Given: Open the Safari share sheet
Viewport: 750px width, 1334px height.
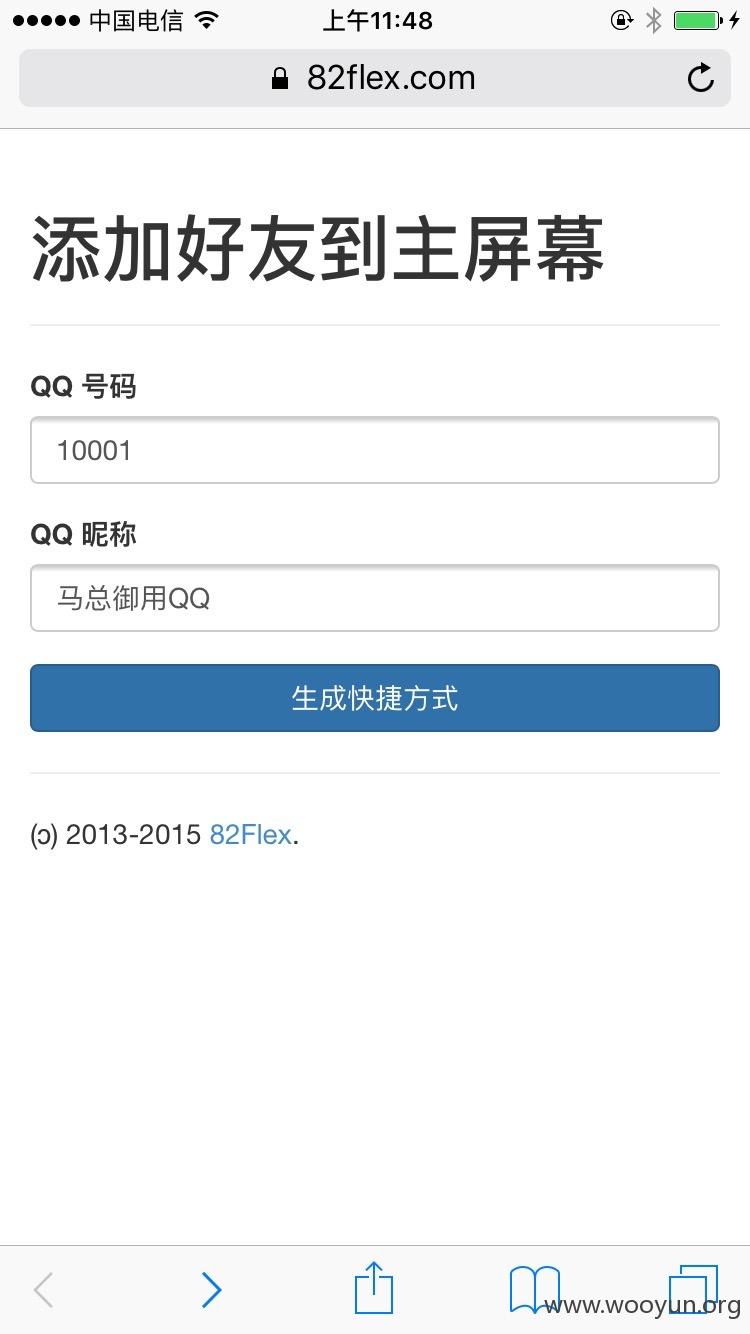Looking at the screenshot, I should pos(374,1288).
